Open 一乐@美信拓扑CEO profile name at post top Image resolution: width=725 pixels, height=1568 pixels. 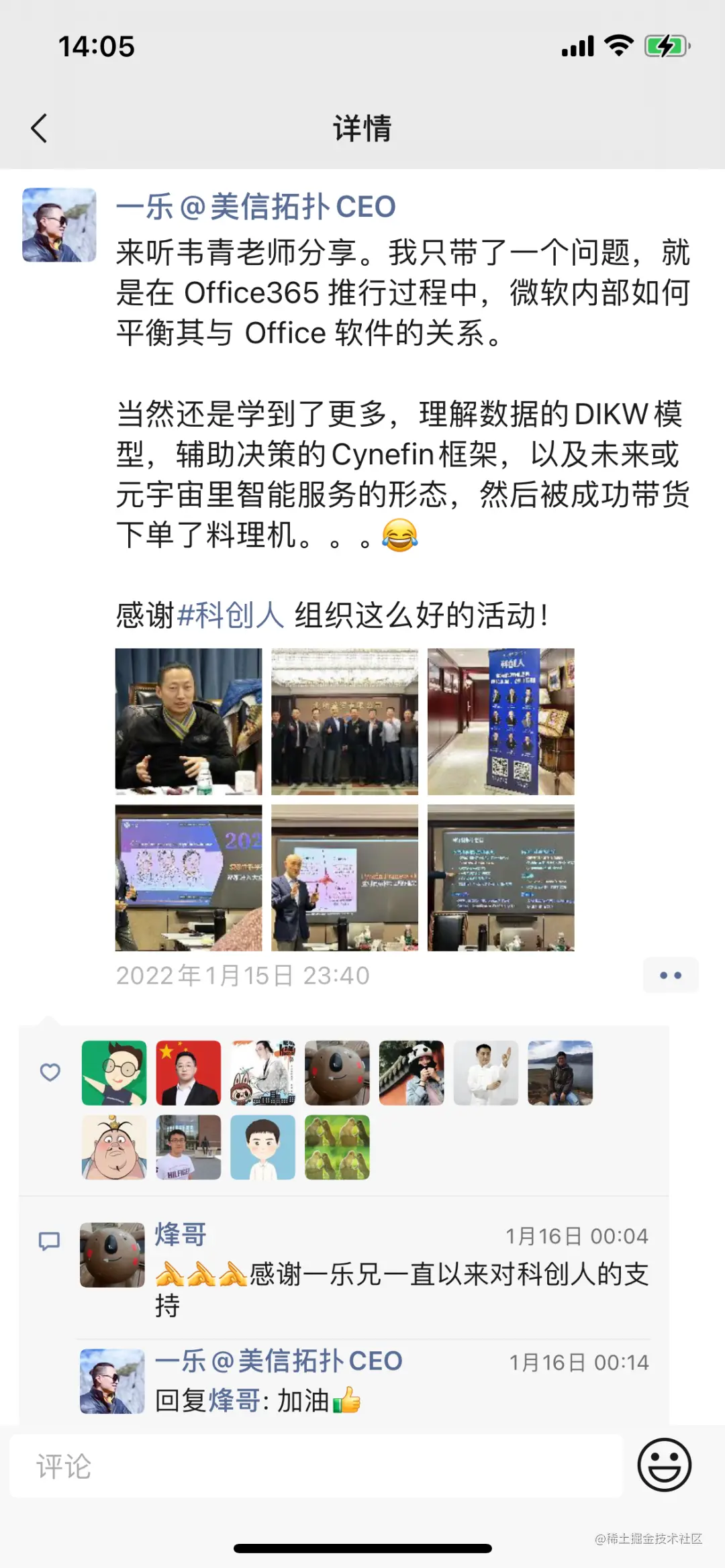(256, 207)
